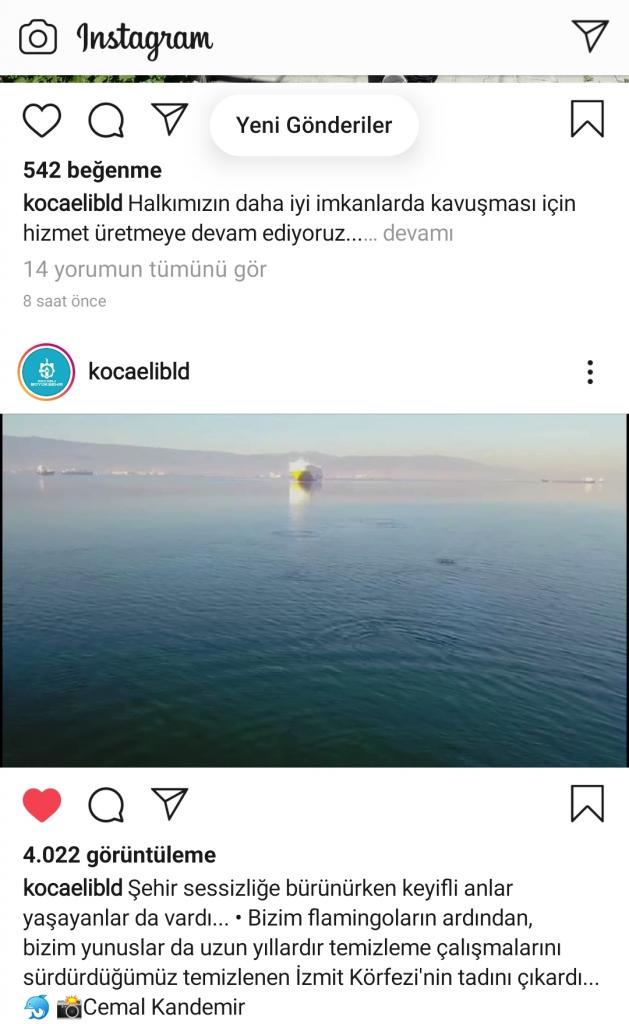
Task: Expand caption via devamı link
Action: tap(418, 234)
